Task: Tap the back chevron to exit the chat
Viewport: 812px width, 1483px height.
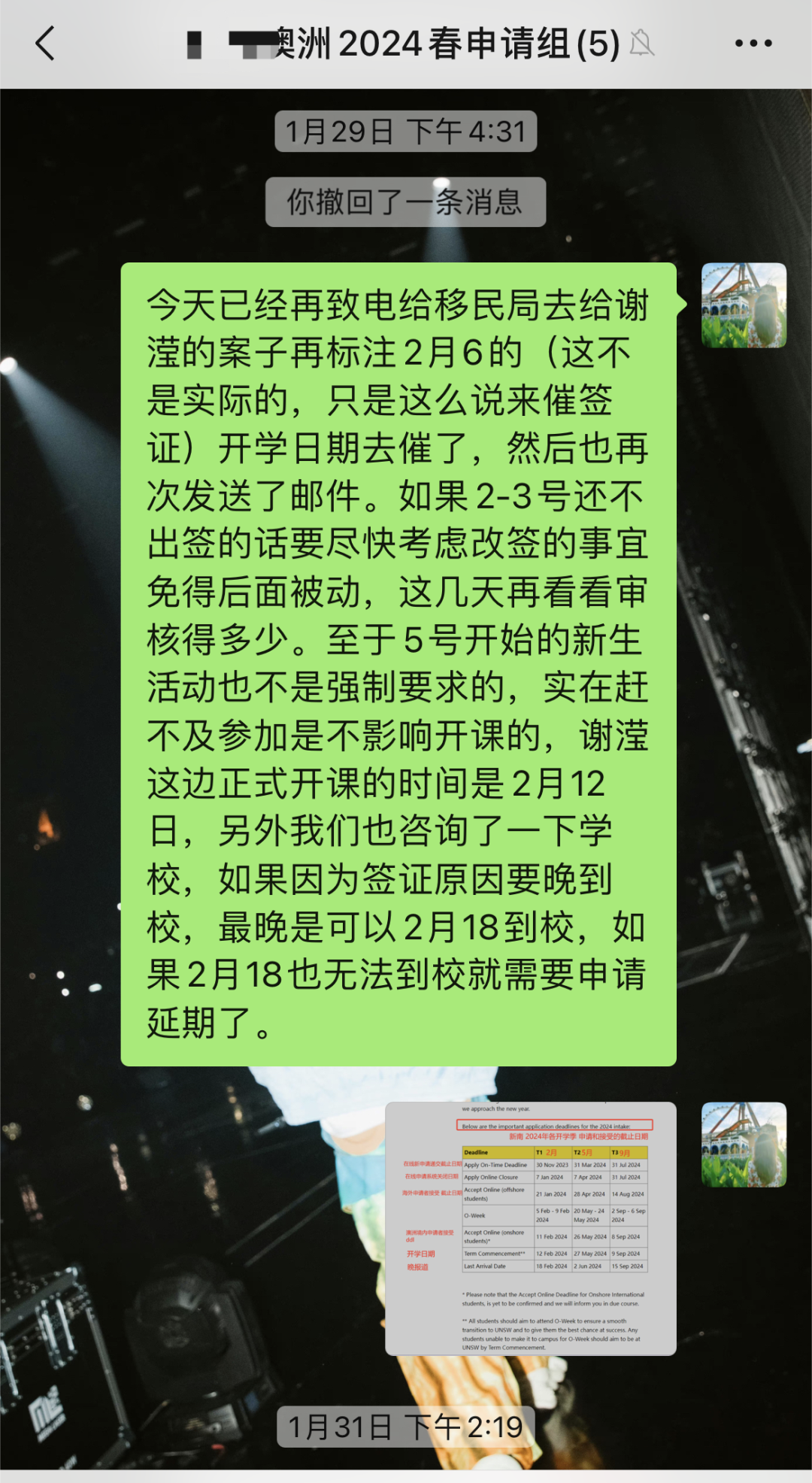Action: pyautogui.click(x=45, y=44)
